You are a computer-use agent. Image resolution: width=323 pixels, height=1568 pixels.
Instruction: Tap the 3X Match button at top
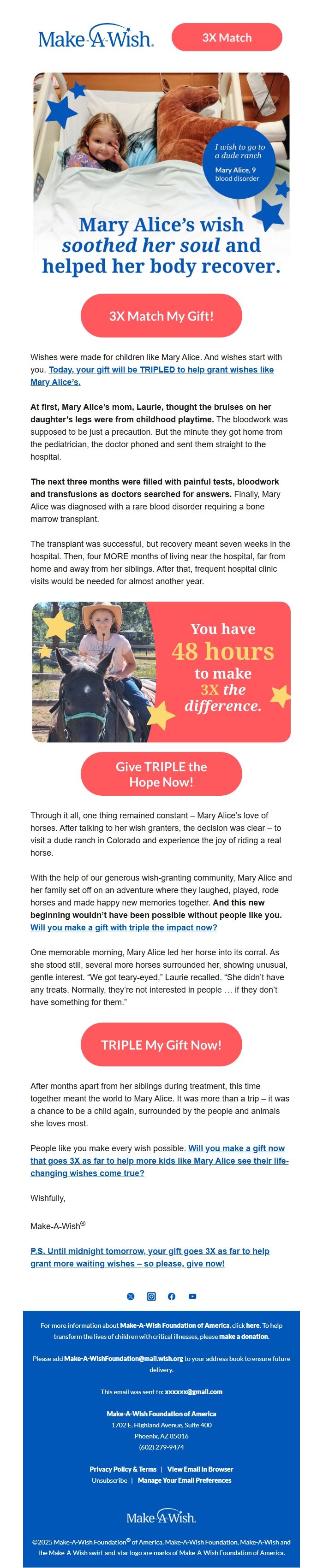coord(227,37)
